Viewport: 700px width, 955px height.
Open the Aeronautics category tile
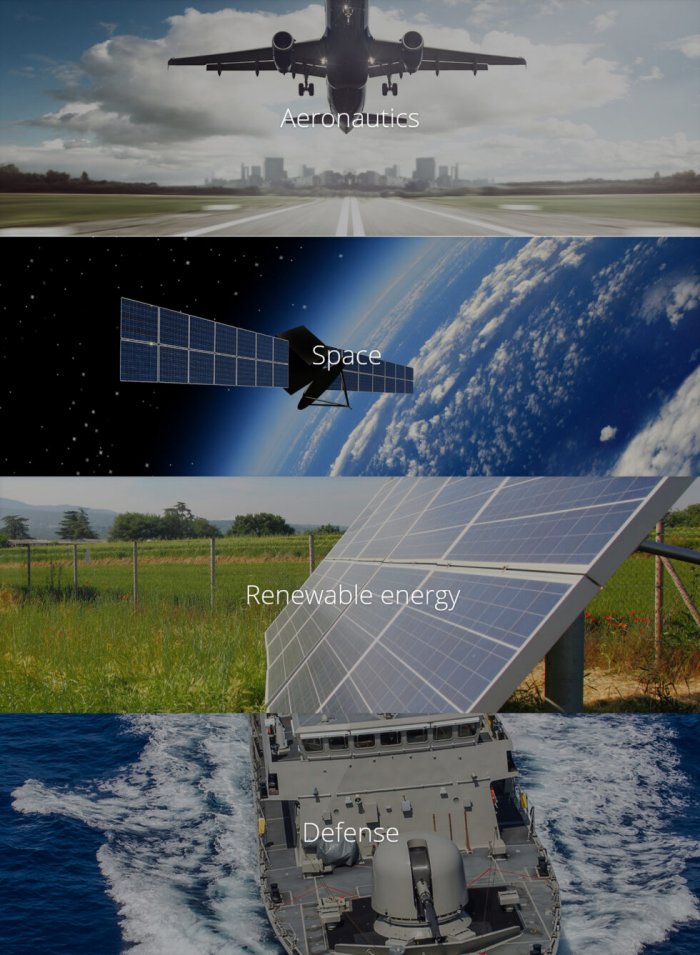tap(349, 118)
